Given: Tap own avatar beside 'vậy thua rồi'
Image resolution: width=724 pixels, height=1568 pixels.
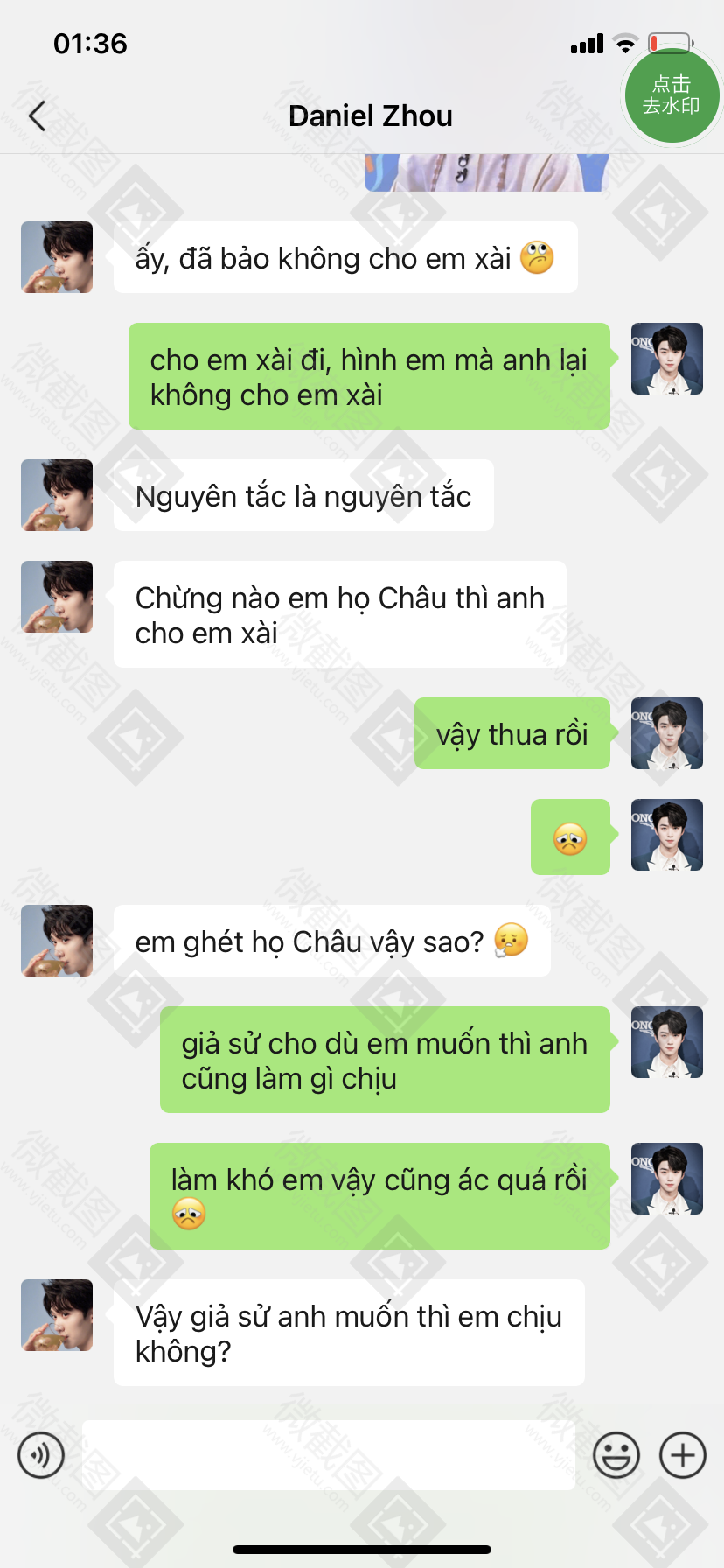Looking at the screenshot, I should [x=667, y=733].
